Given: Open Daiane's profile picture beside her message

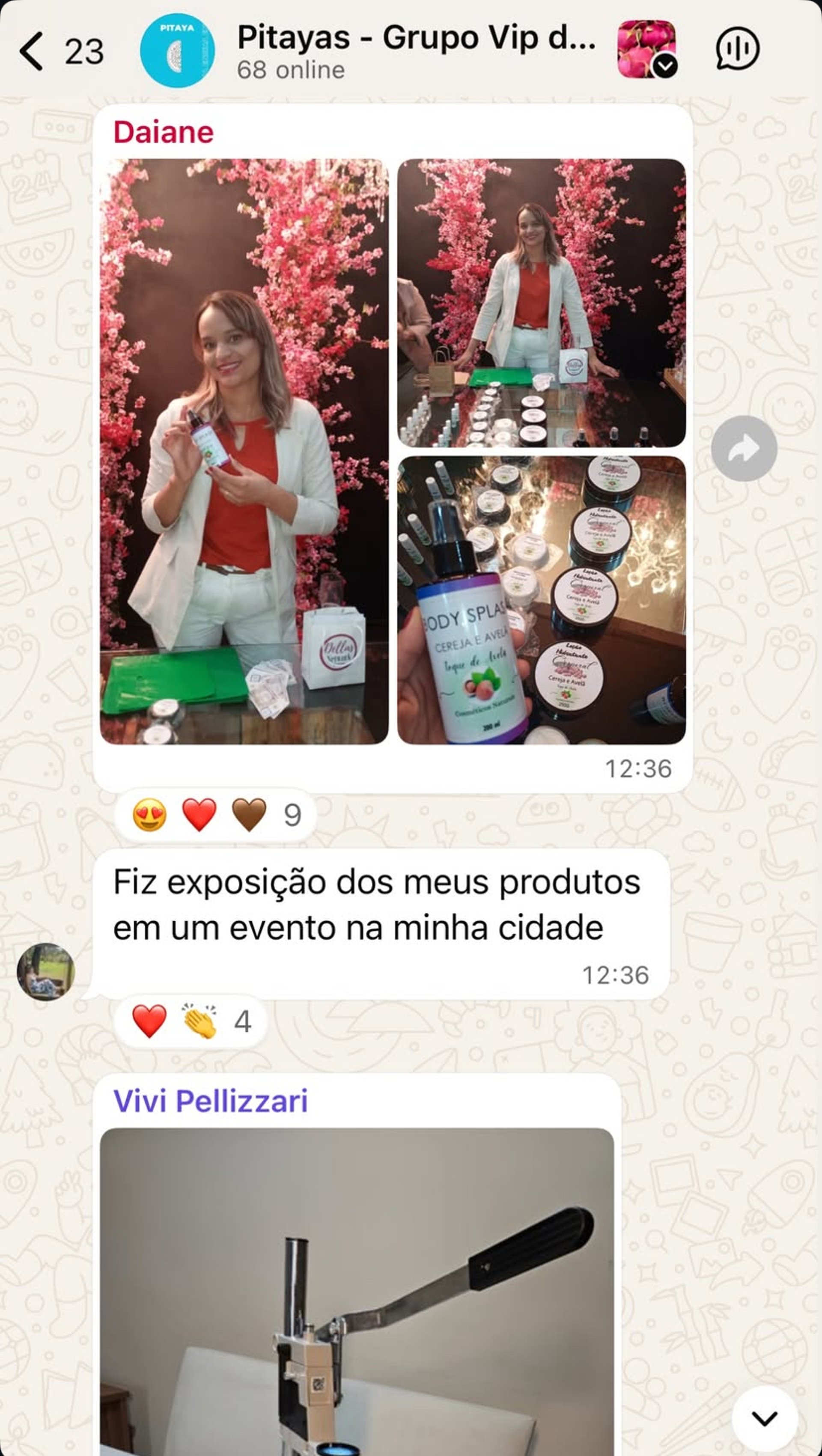Looking at the screenshot, I should click(46, 972).
